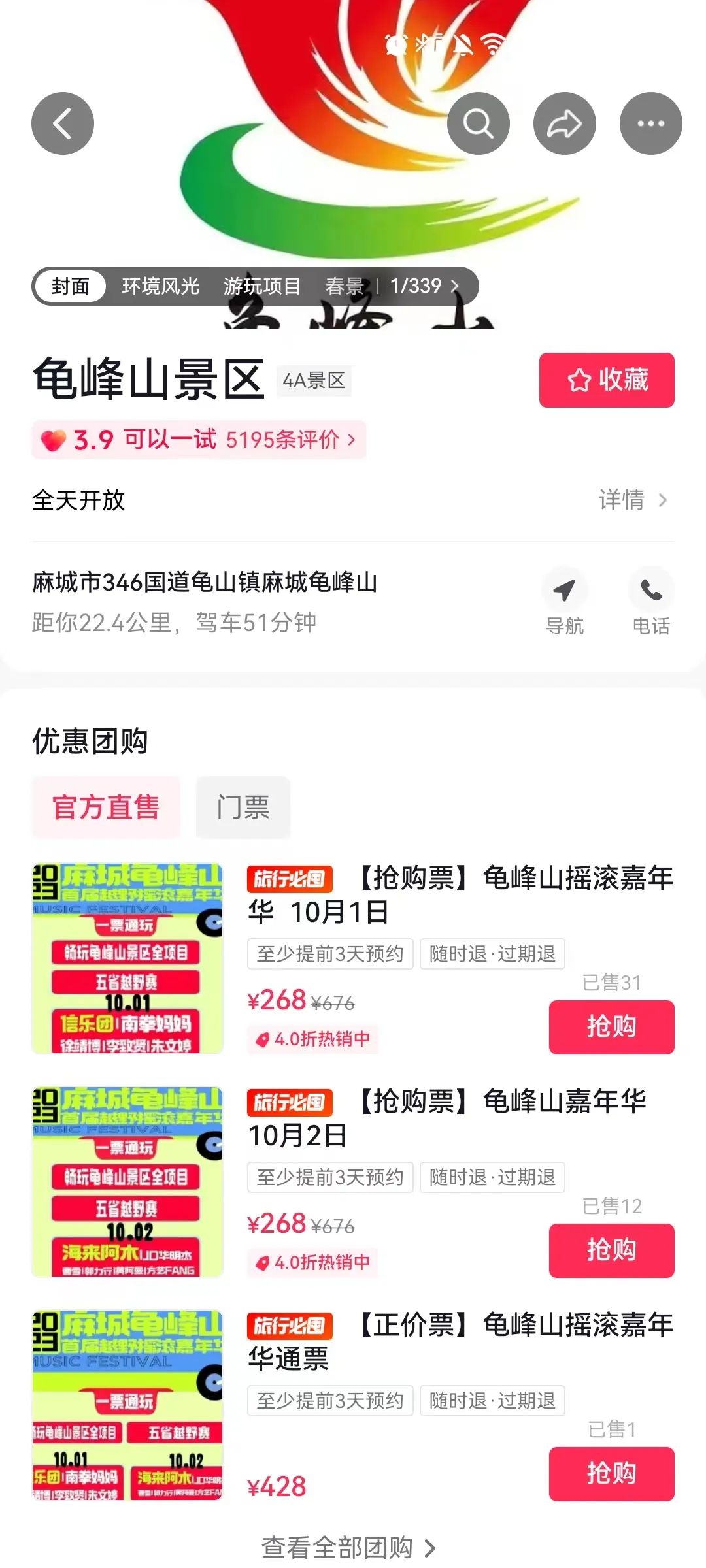Tap 收藏 to favorite this place

pyautogui.click(x=606, y=380)
